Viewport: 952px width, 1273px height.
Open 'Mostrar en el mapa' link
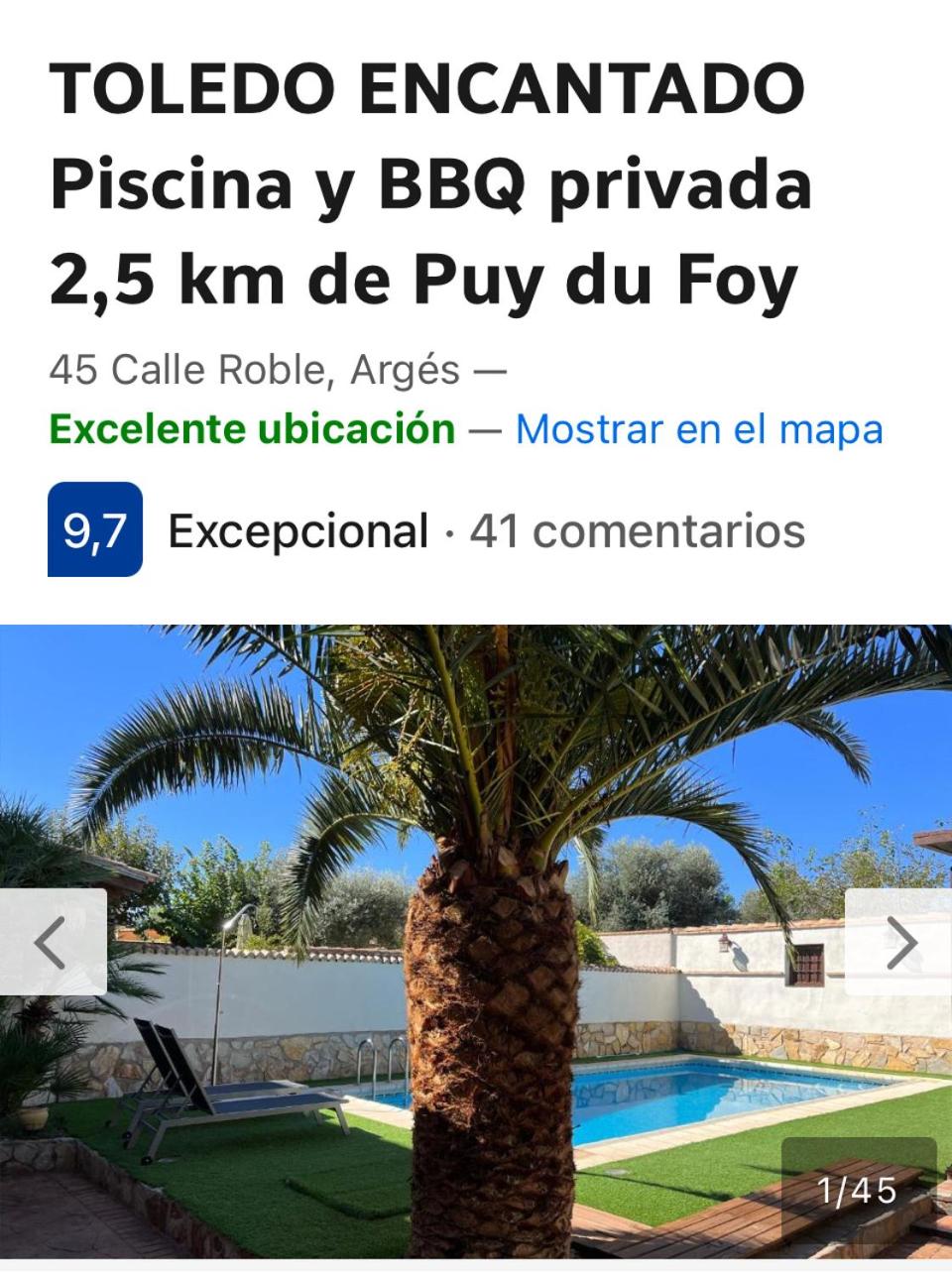tap(699, 429)
